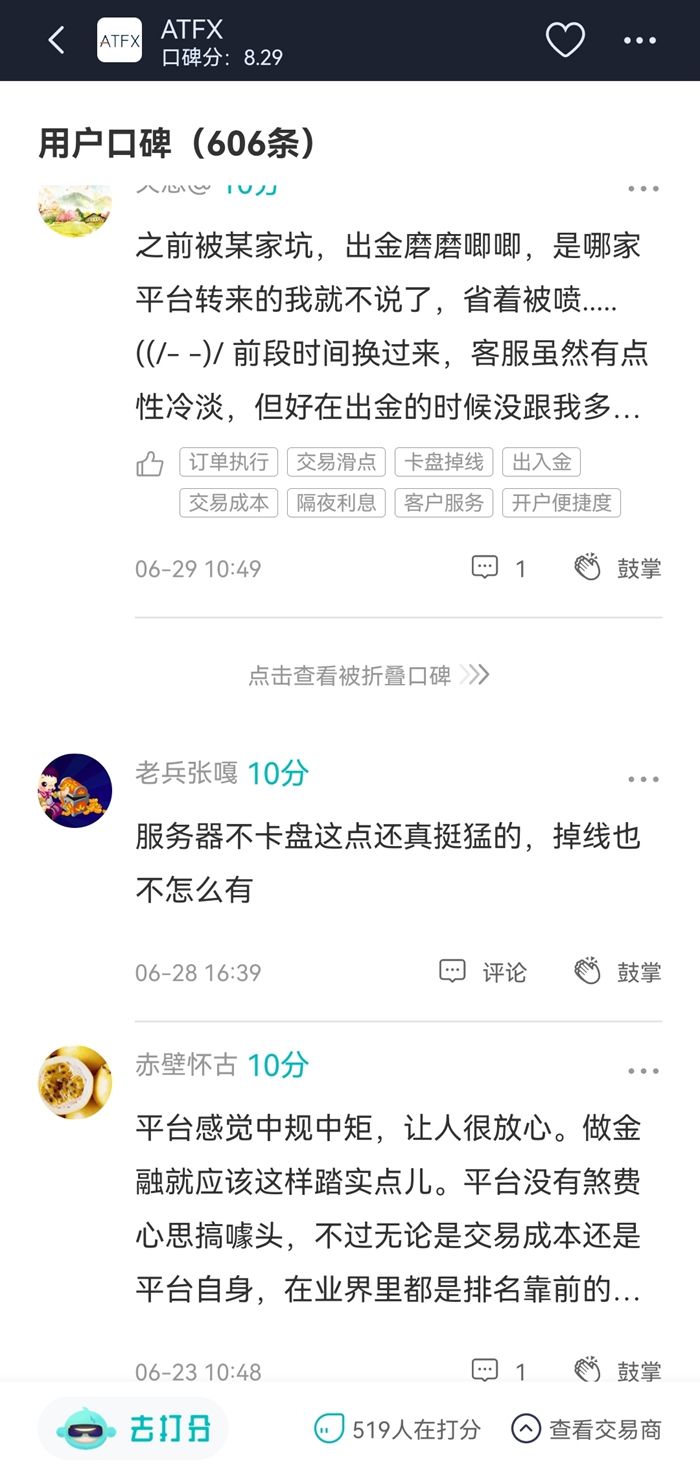Select the 开户便捷度 tag chip
Viewport: 700px width, 1475px height.
[x=561, y=502]
